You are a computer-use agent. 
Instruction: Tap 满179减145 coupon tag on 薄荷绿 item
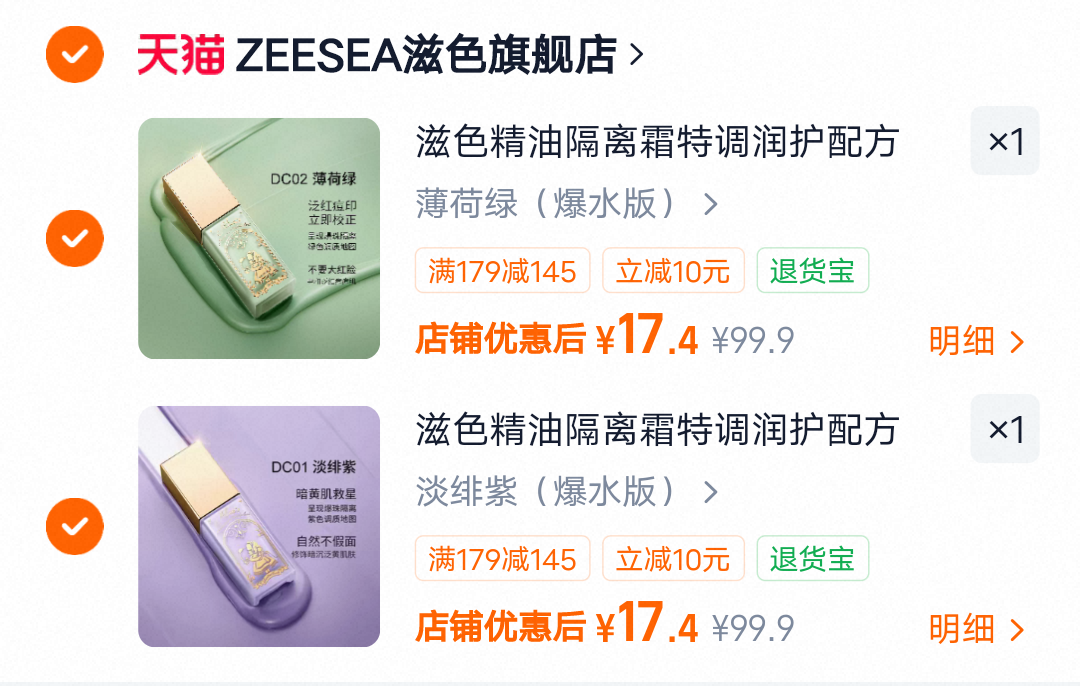tap(502, 271)
